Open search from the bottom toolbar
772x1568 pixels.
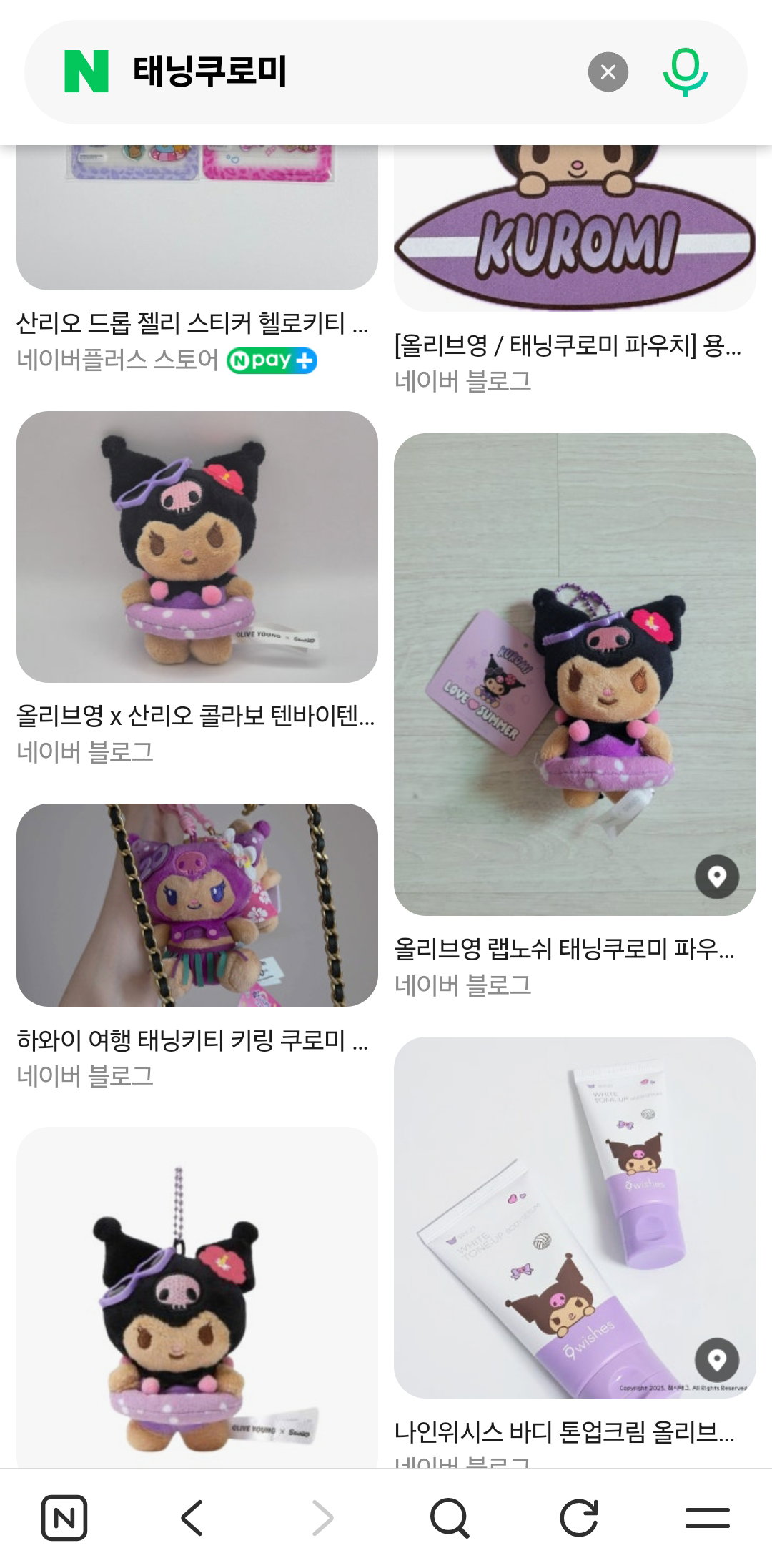click(450, 1517)
